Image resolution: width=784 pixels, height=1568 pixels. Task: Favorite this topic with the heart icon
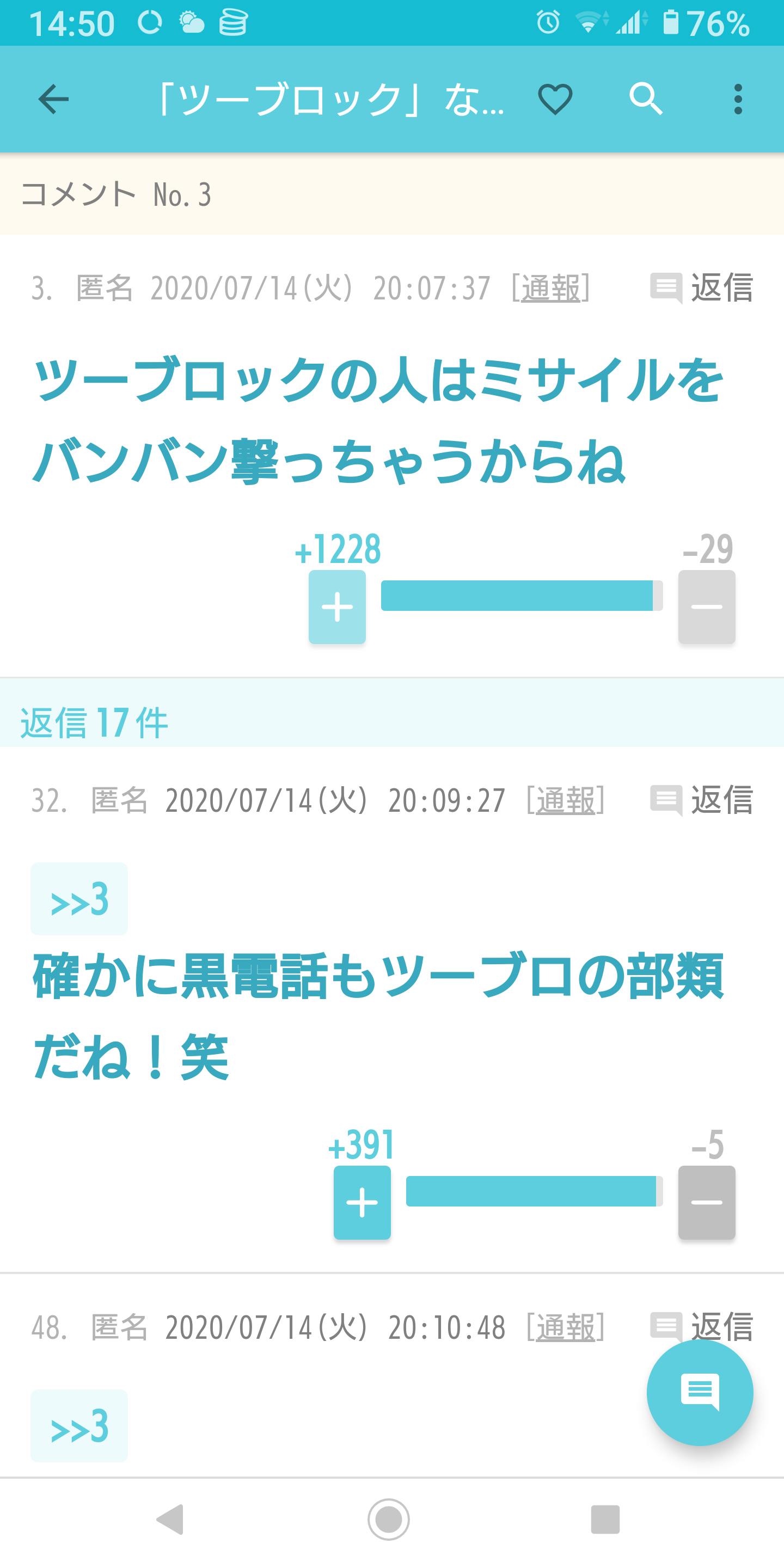[x=555, y=99]
